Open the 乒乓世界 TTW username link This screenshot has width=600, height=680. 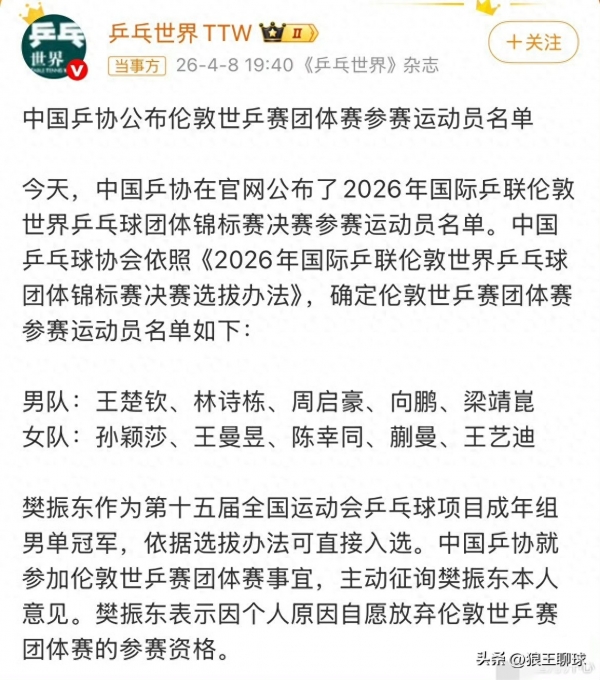[x=179, y=31]
